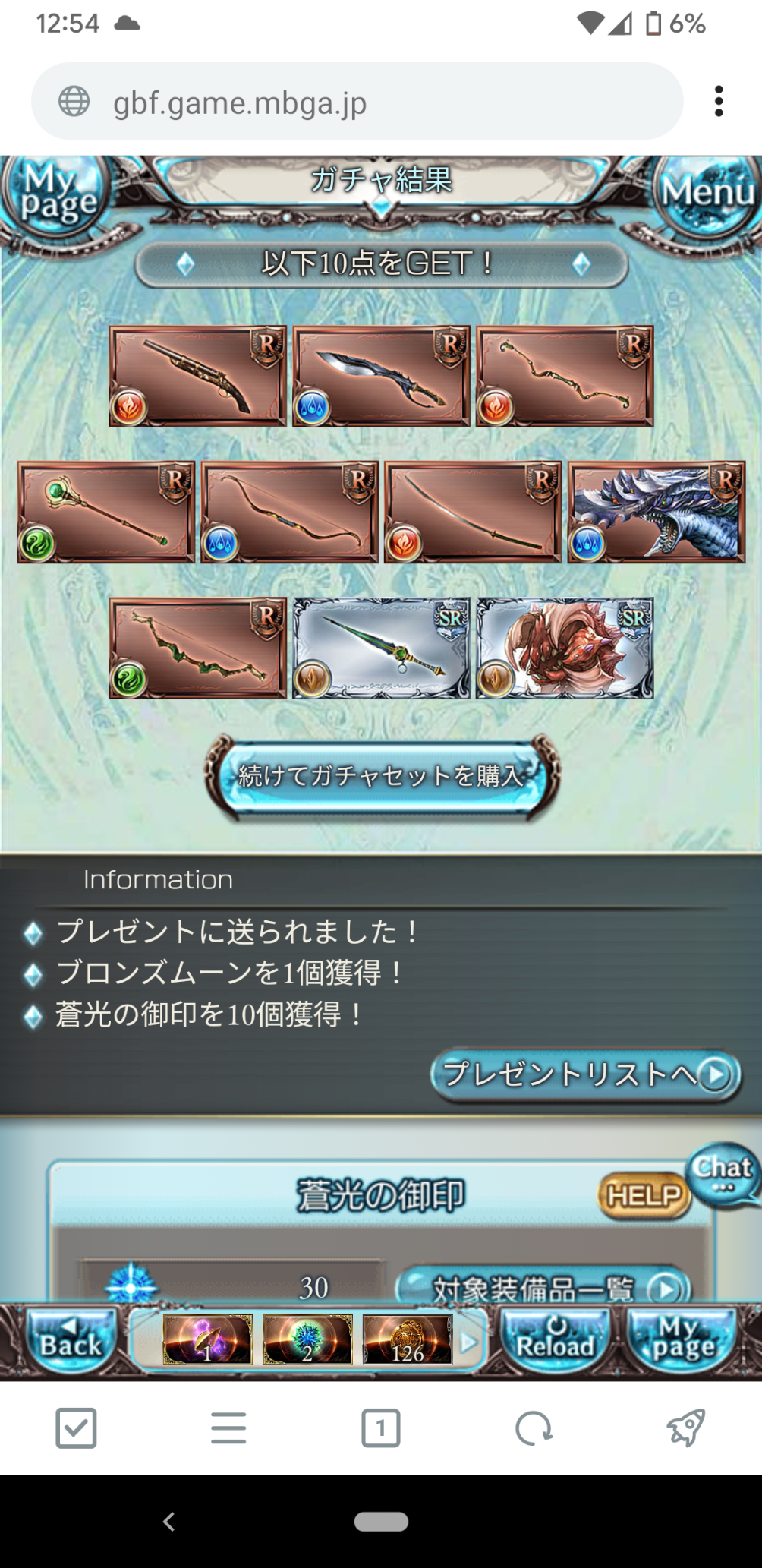
Task: Open the browser hamburger menu
Action: pyautogui.click(x=228, y=1428)
